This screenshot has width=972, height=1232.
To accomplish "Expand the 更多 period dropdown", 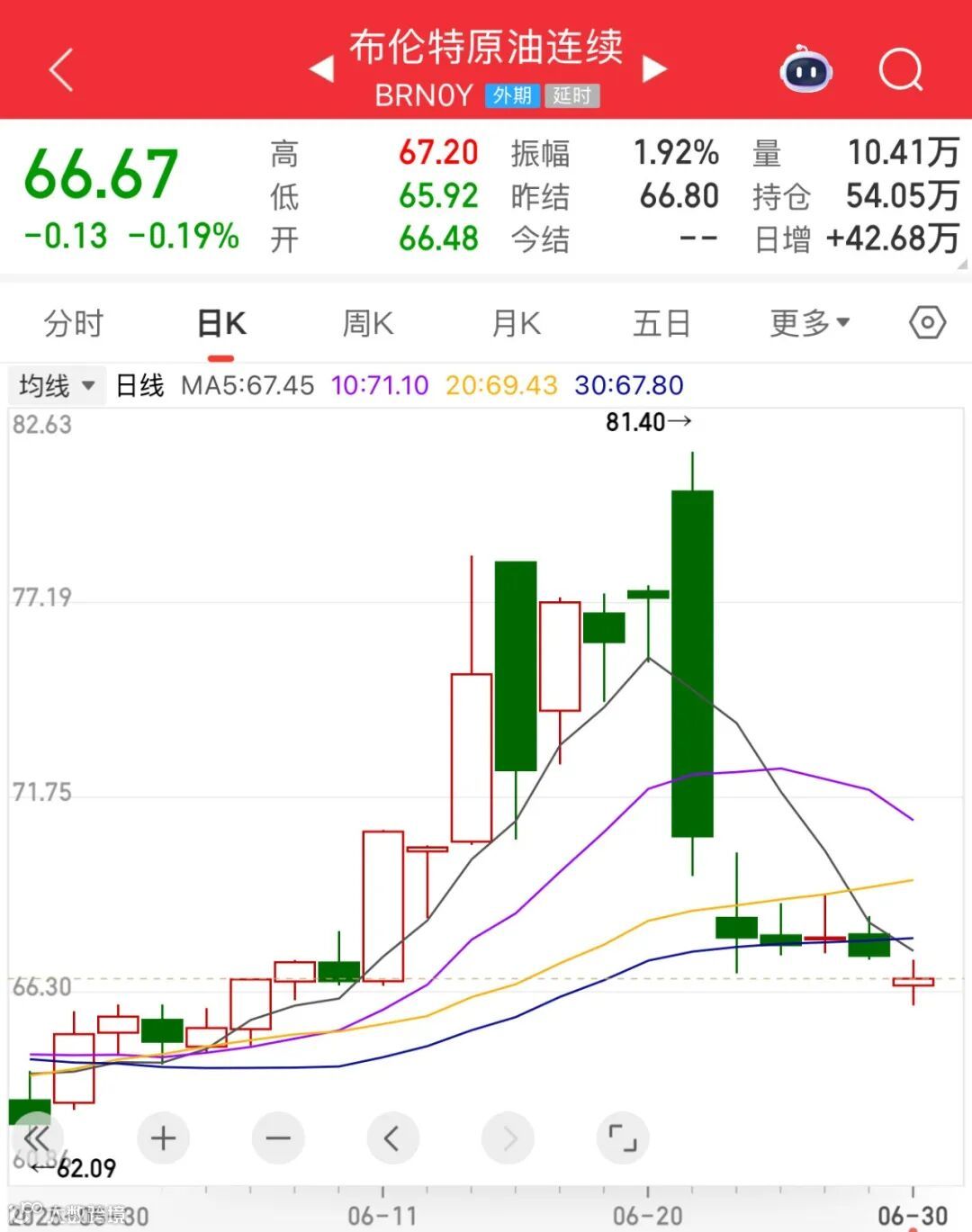I will (809, 323).
